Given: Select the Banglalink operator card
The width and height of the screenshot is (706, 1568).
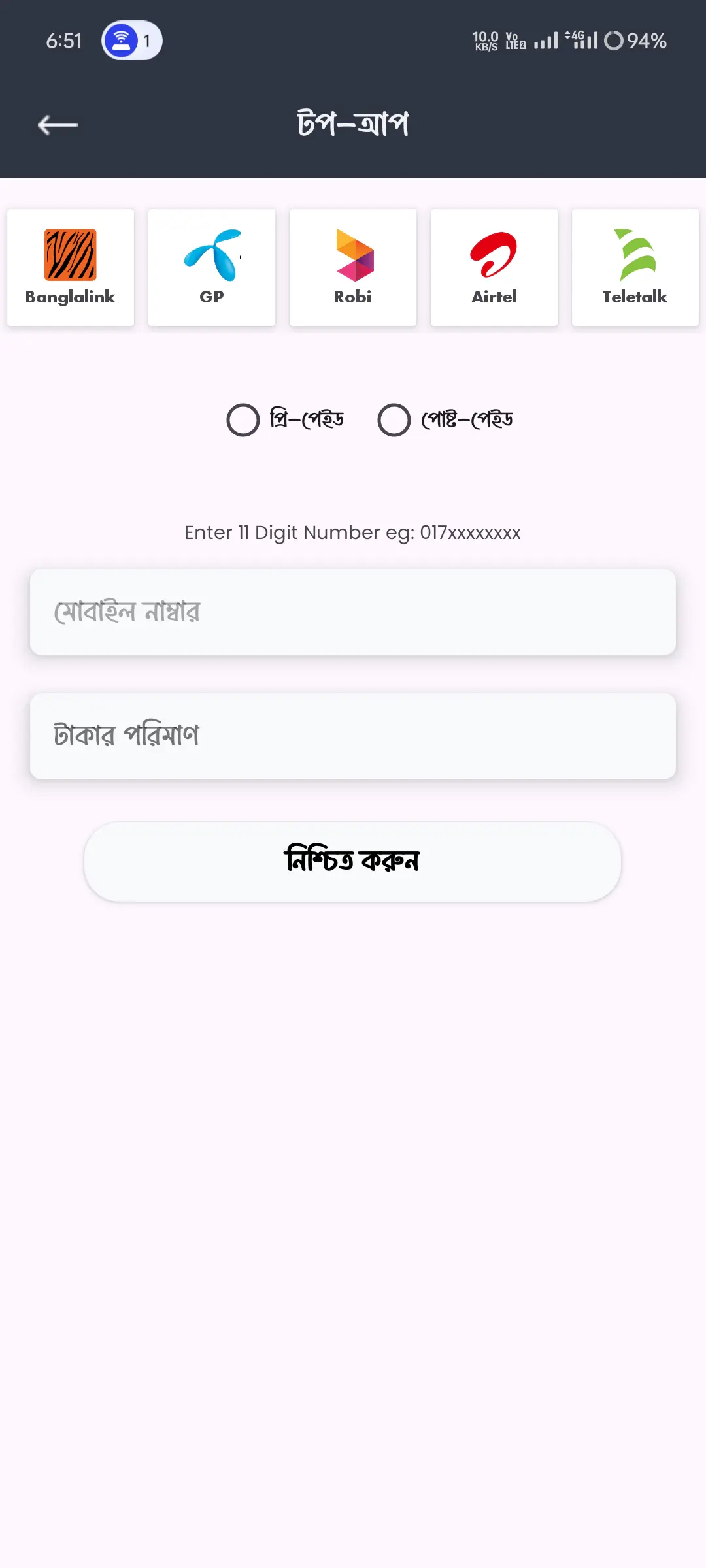Looking at the screenshot, I should 71,267.
